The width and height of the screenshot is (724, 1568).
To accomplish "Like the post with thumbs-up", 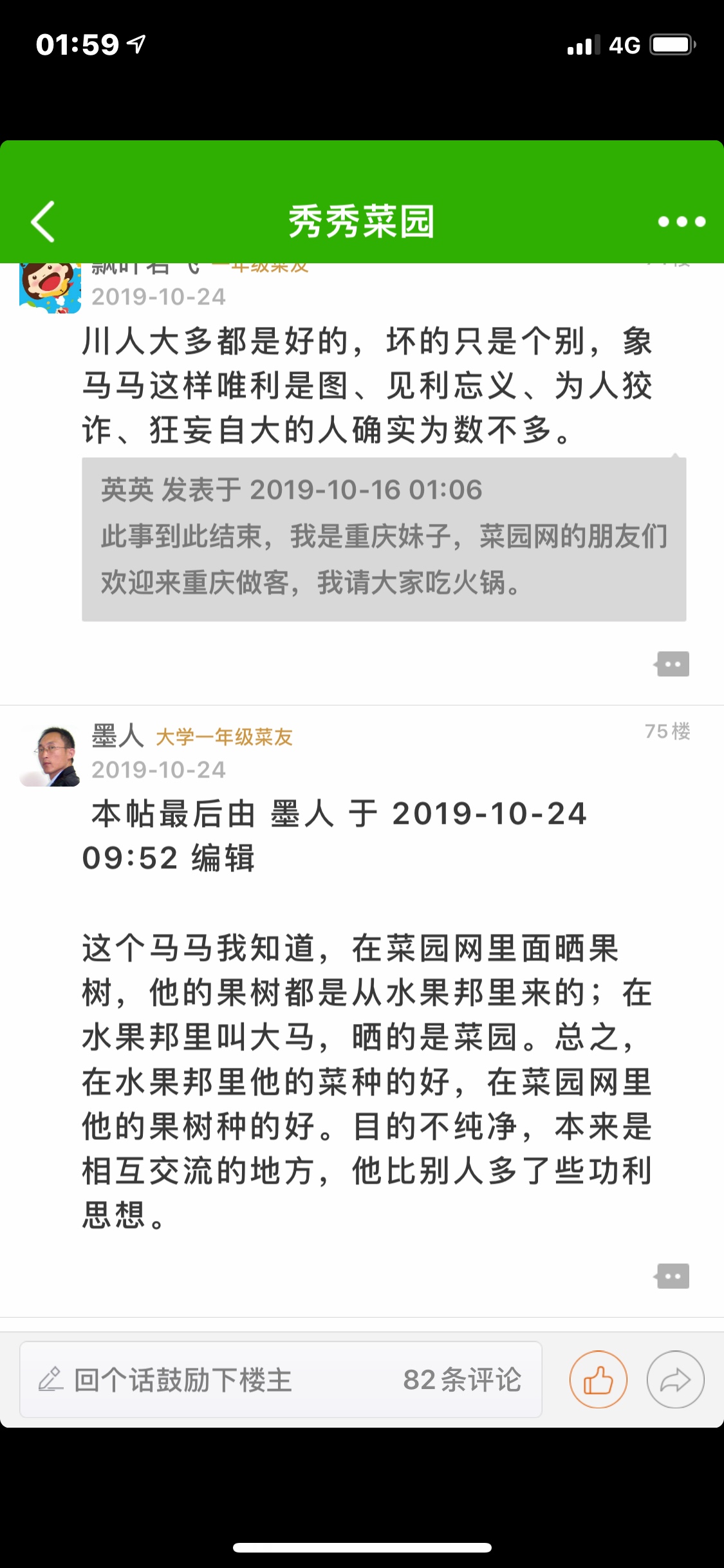I will (x=598, y=1379).
